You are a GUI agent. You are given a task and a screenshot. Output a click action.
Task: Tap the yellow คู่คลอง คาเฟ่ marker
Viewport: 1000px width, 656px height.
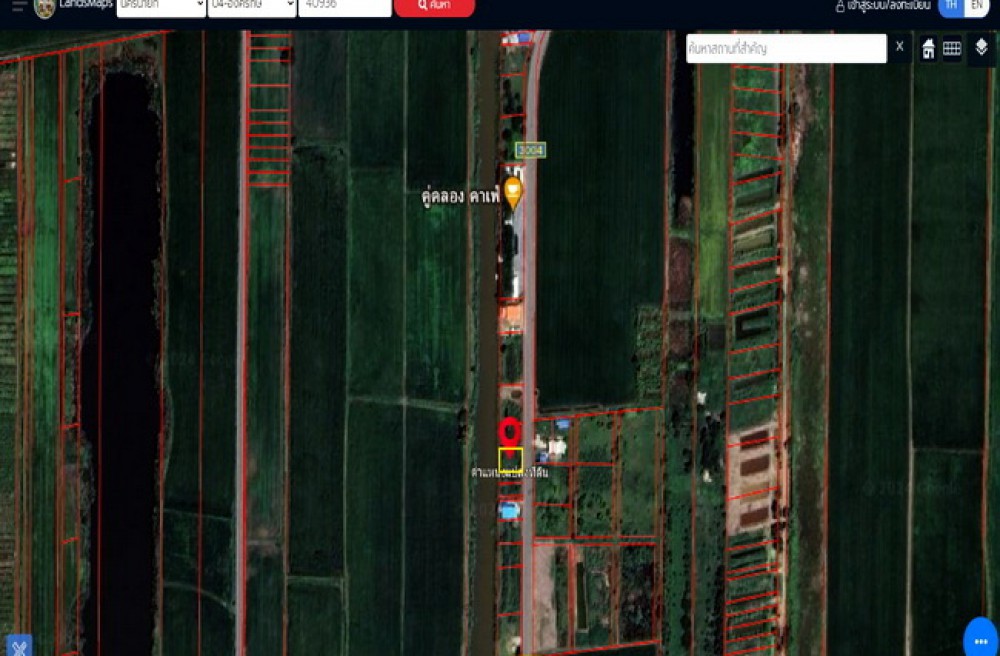click(x=513, y=190)
